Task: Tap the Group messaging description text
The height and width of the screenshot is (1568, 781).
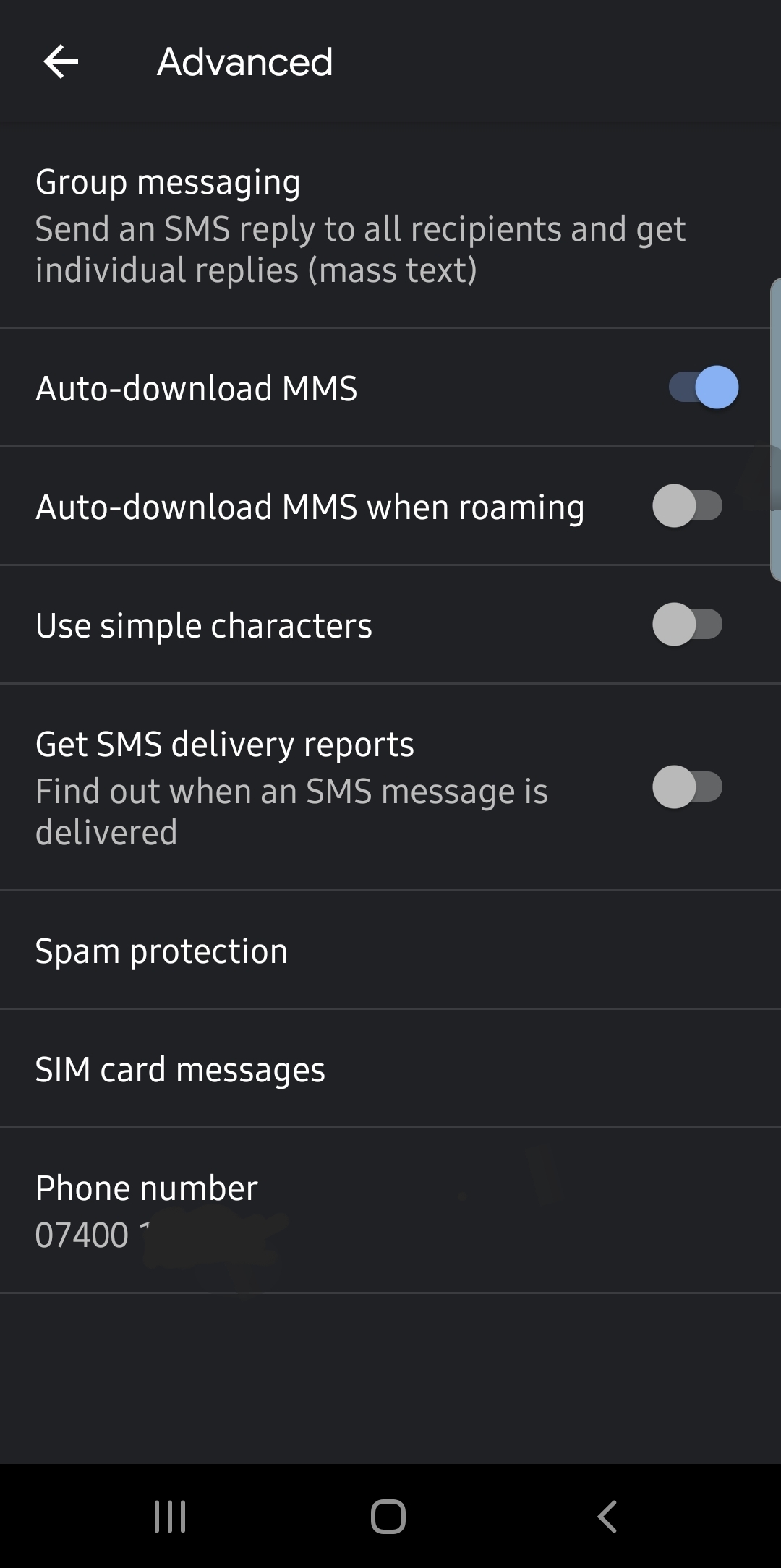Action: point(360,249)
